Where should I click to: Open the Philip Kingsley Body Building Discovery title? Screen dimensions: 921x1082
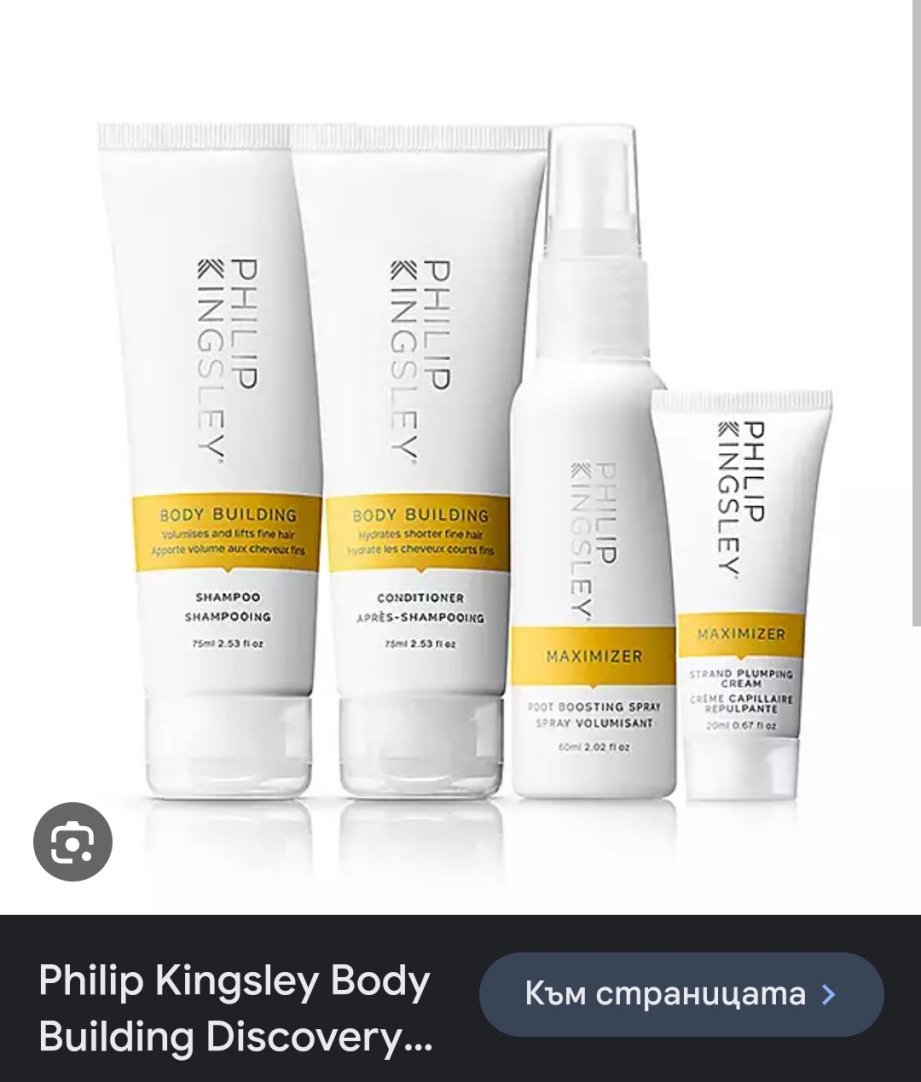[x=235, y=1010]
